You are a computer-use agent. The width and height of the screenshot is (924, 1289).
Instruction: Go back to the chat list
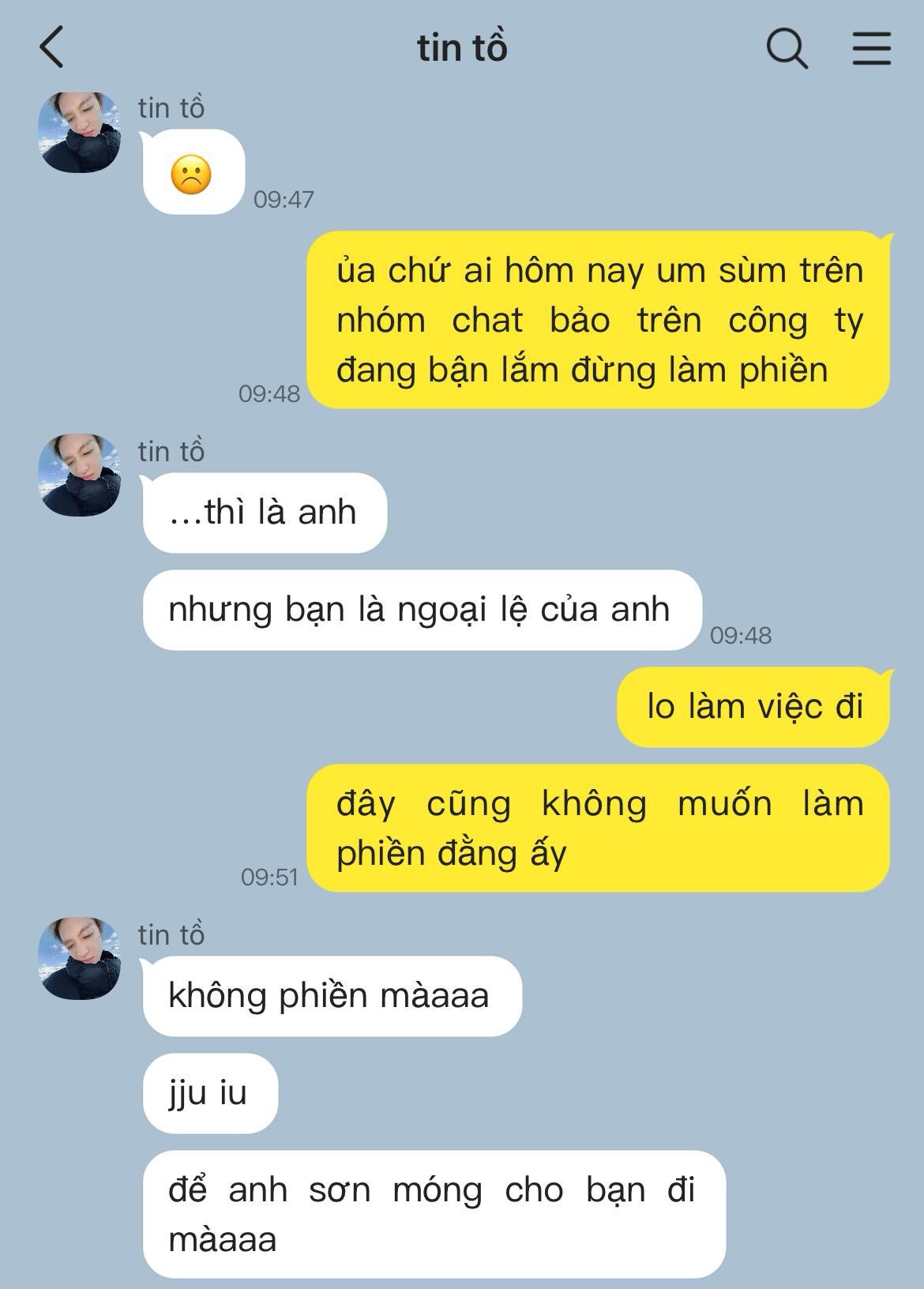51,47
